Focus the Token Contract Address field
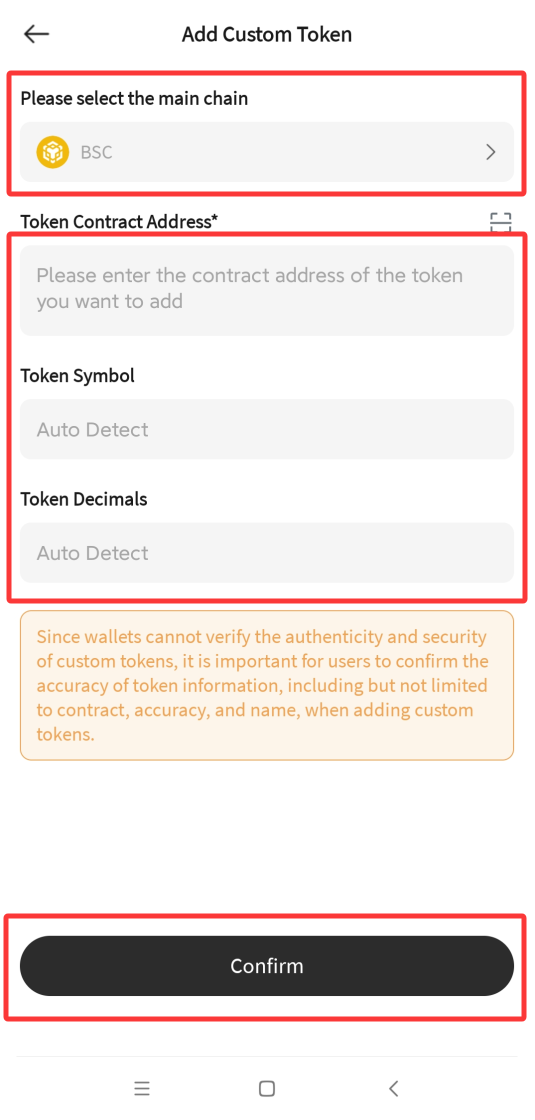 [x=266, y=290]
